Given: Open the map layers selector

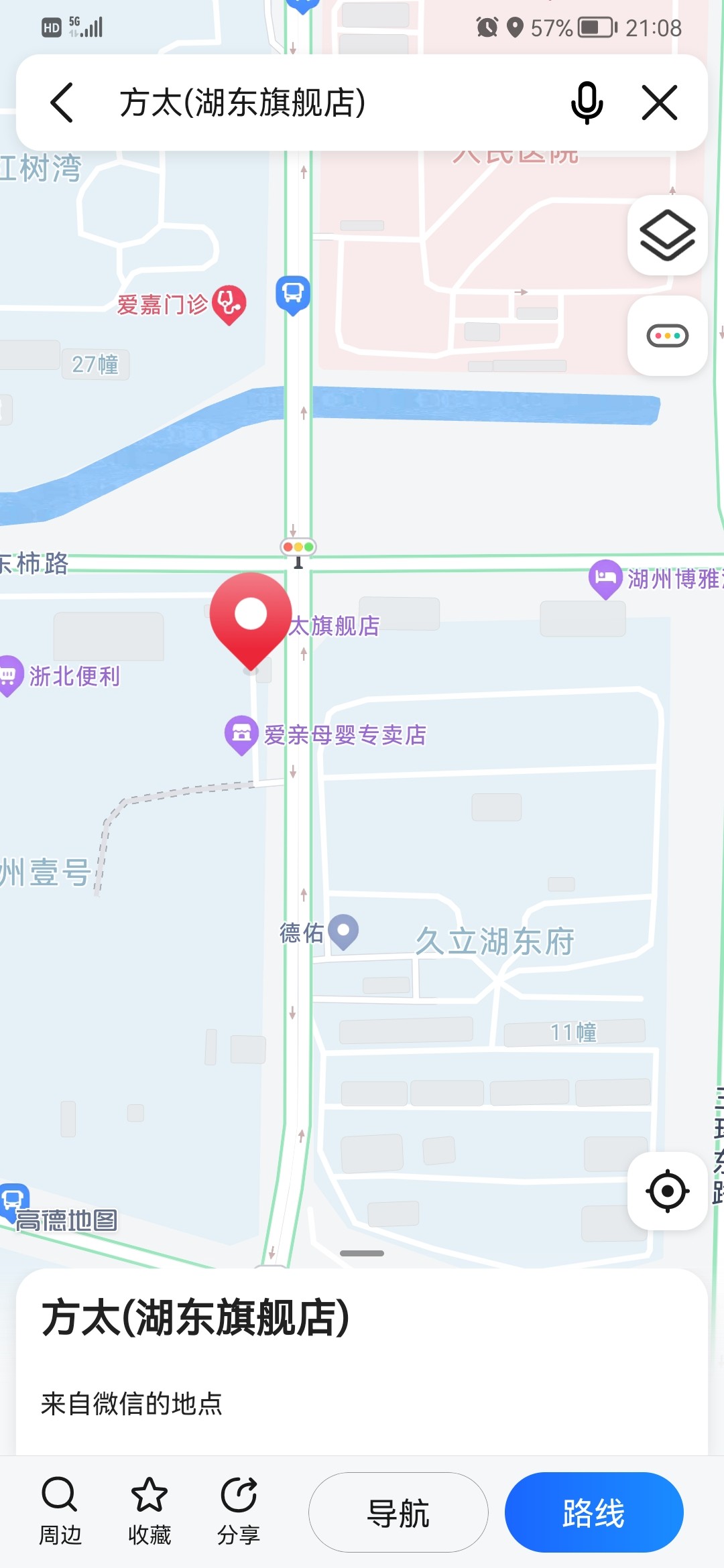Looking at the screenshot, I should pyautogui.click(x=667, y=235).
